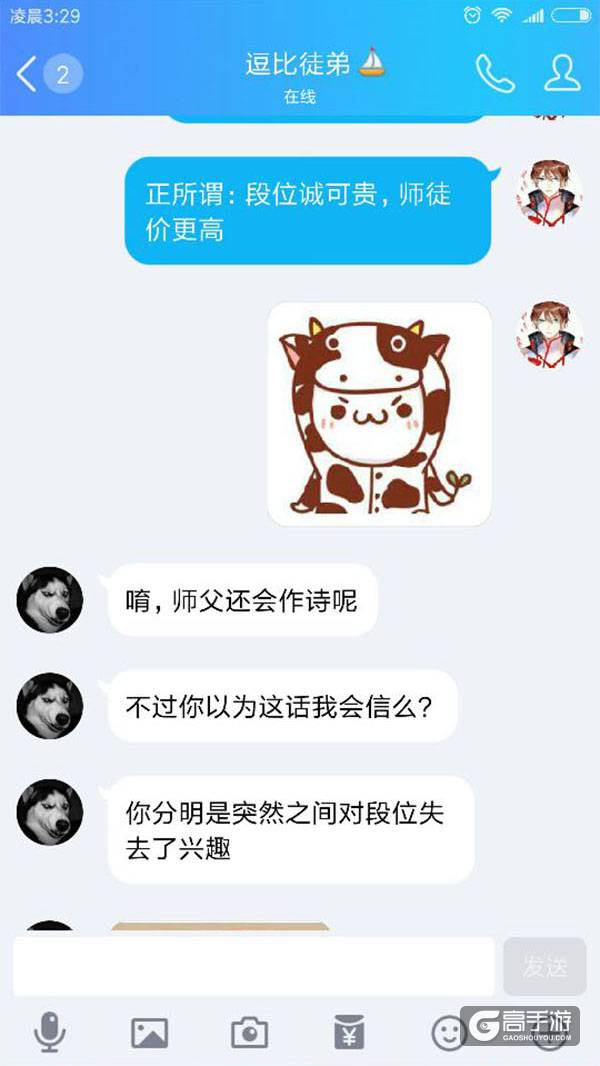Viewport: 600px width, 1066px height.
Task: Open my avatar beside the 正所谓 message
Action: tap(549, 192)
